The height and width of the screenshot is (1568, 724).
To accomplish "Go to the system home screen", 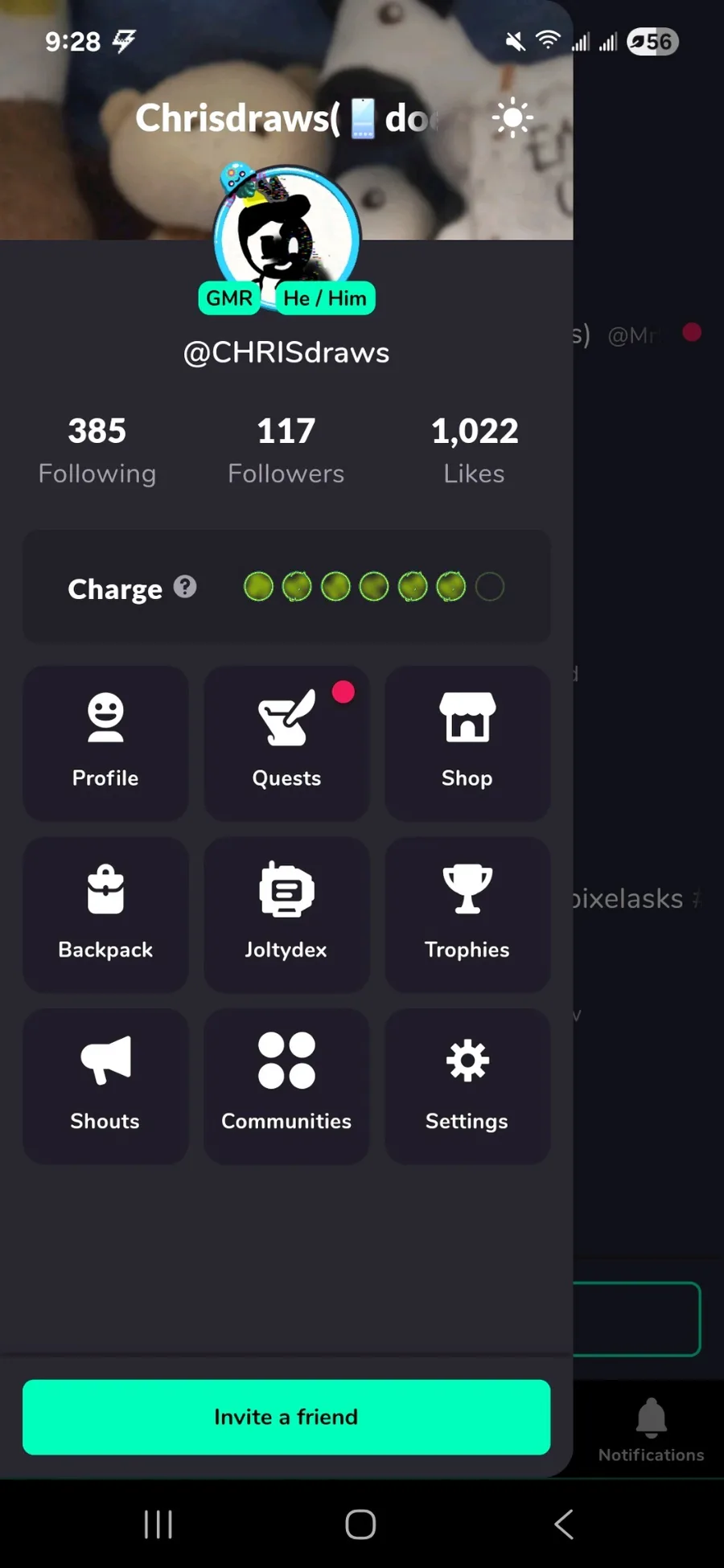I will [360, 1524].
